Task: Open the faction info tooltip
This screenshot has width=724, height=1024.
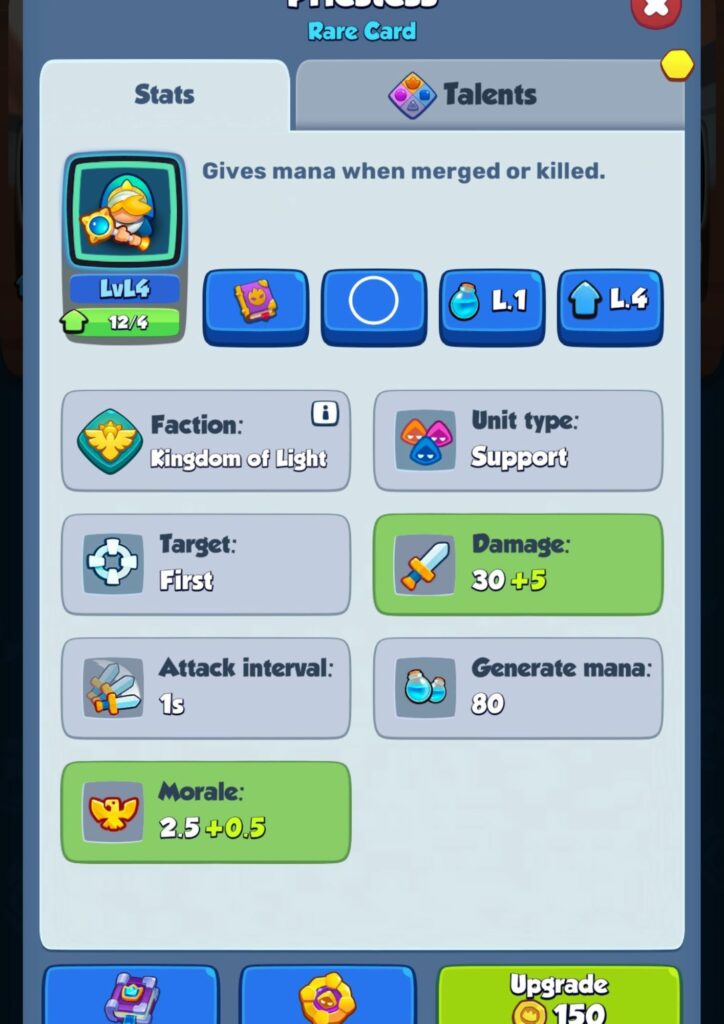Action: pyautogui.click(x=323, y=414)
